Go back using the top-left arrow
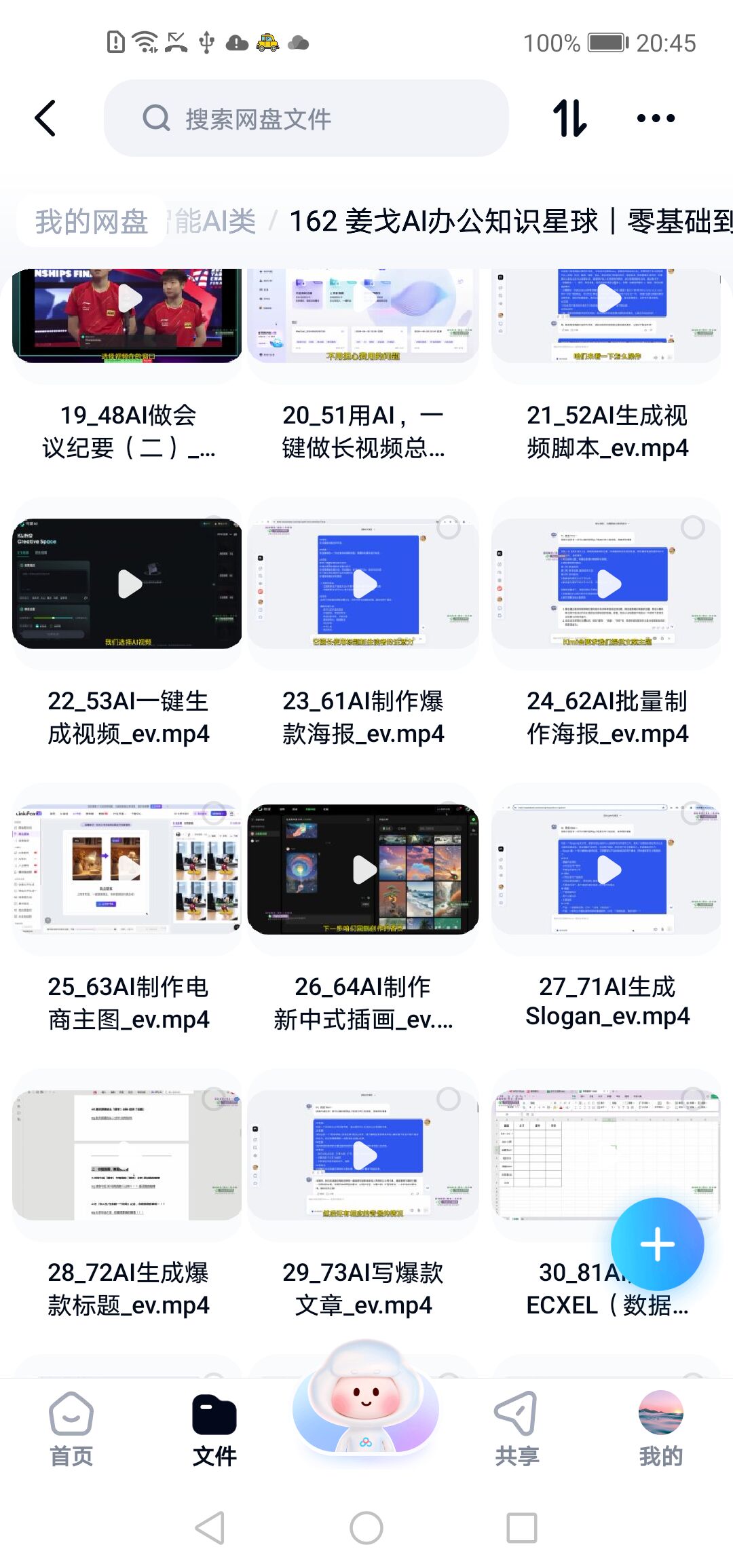 [45, 118]
